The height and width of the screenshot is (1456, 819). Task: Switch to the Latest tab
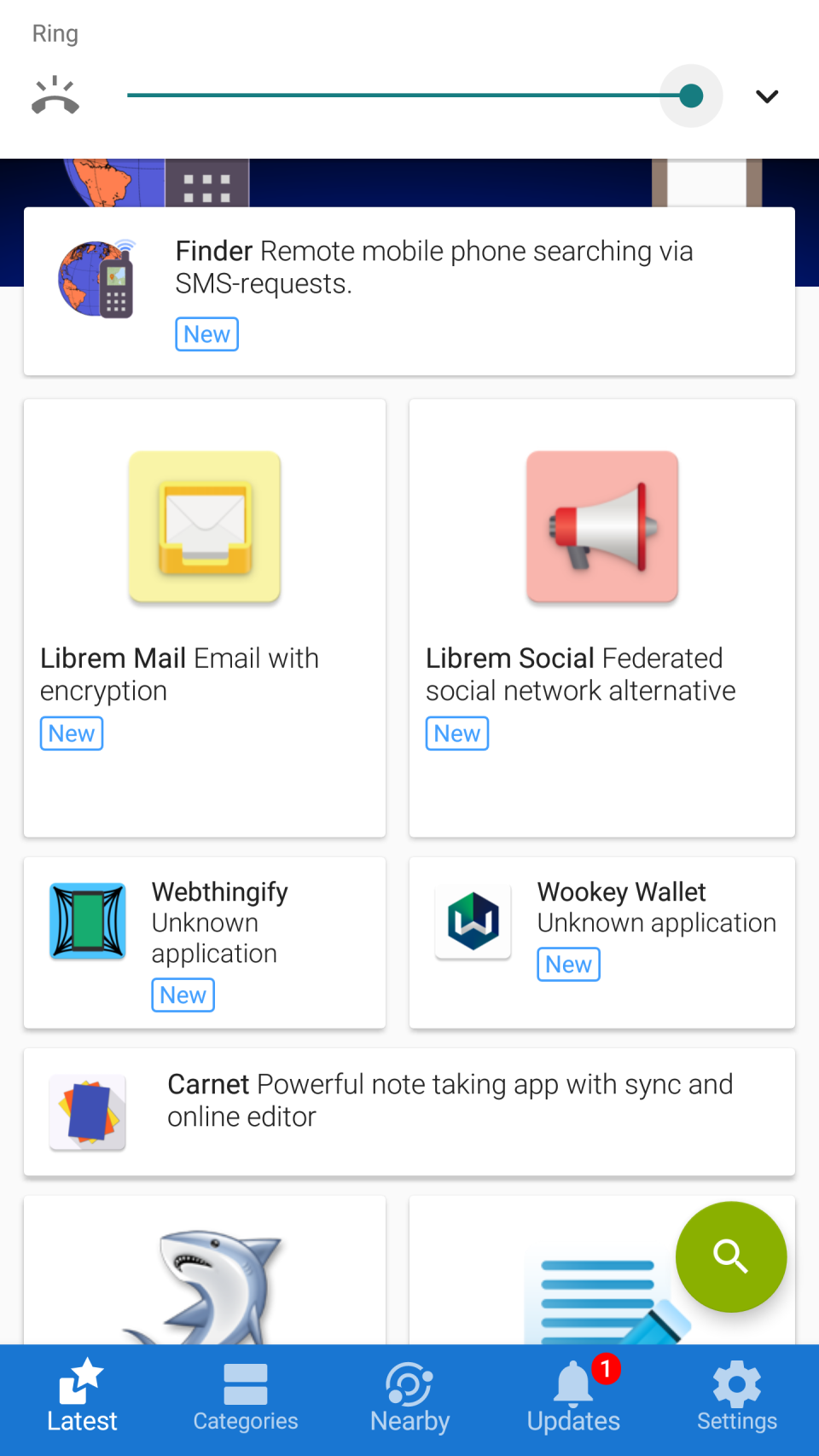point(82,1400)
